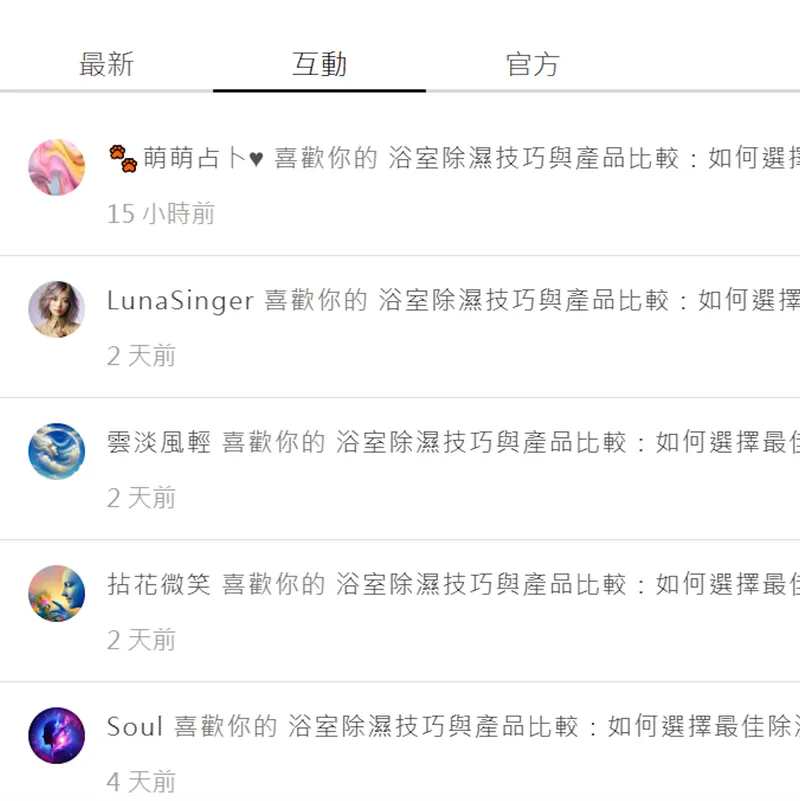
Task: Tap 拈花微笑's profile avatar
Action: tap(56, 593)
